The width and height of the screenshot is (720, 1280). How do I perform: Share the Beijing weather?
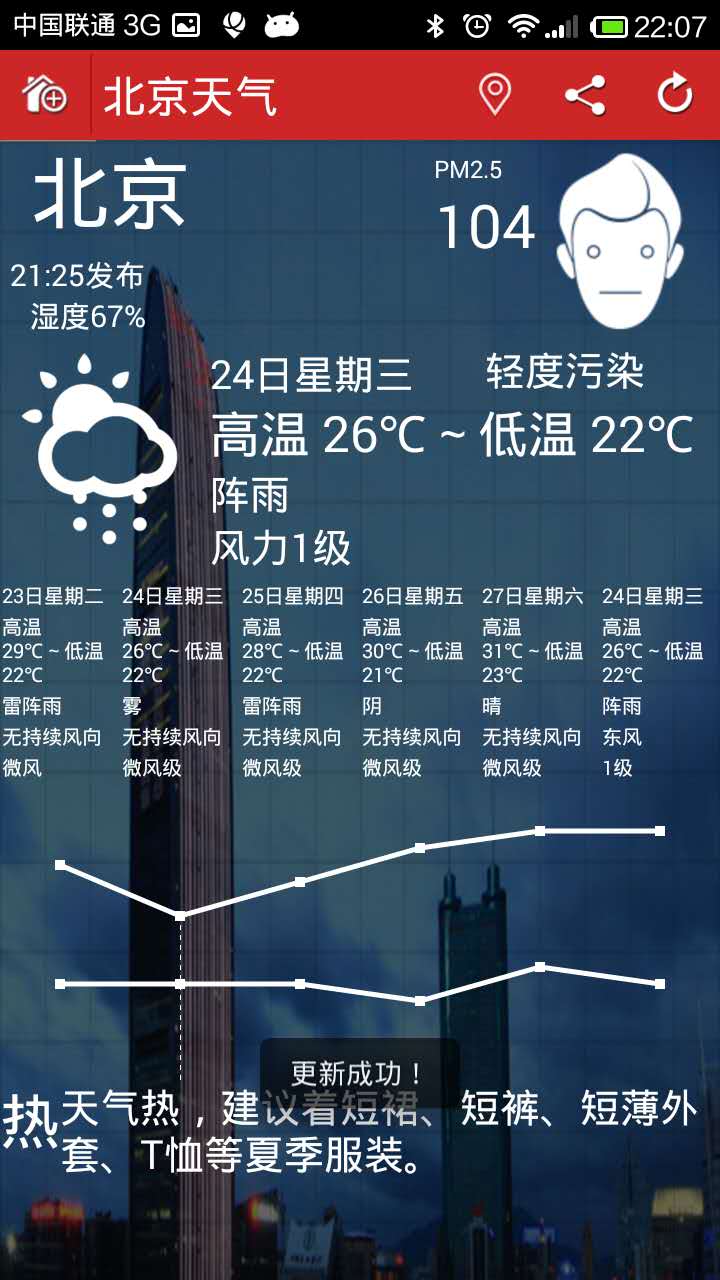coord(585,95)
